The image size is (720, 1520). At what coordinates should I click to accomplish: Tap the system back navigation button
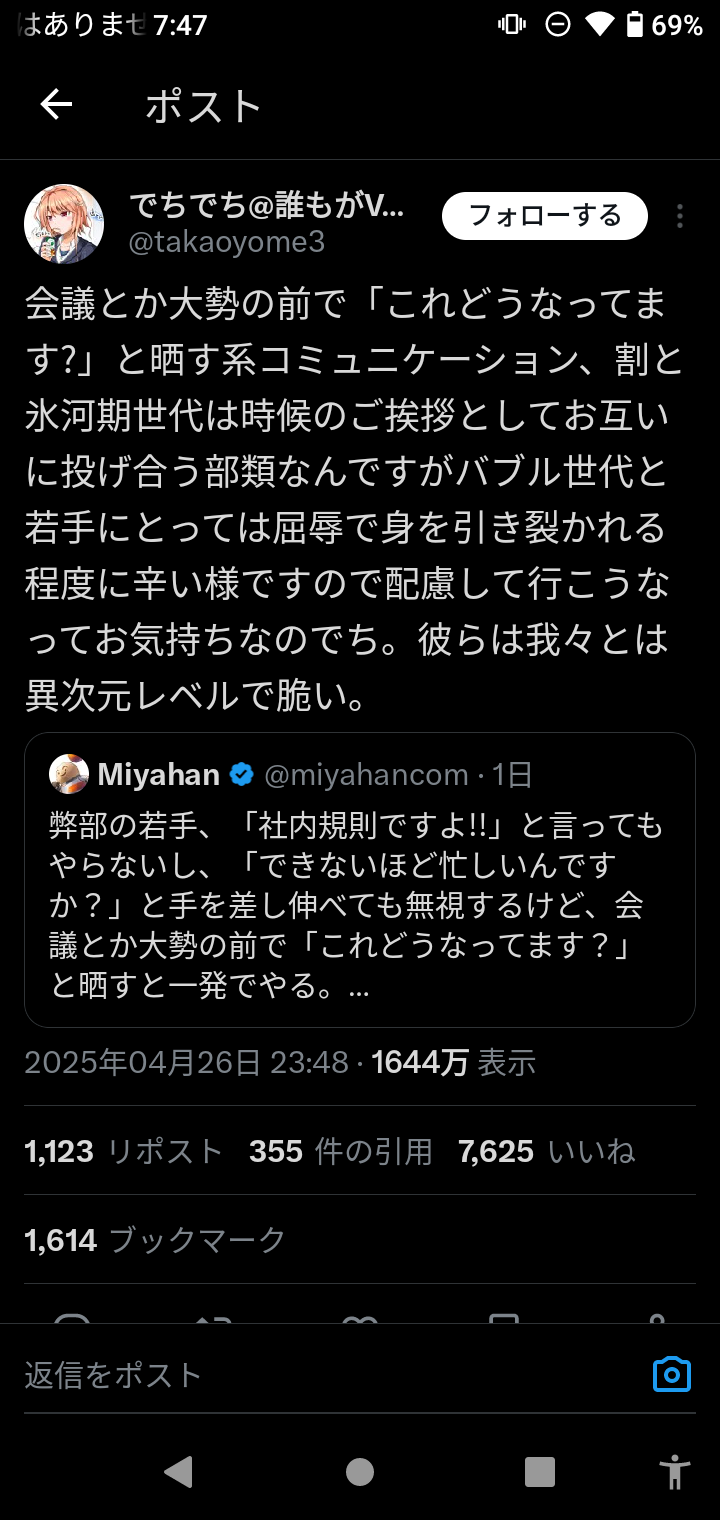pos(178,1471)
